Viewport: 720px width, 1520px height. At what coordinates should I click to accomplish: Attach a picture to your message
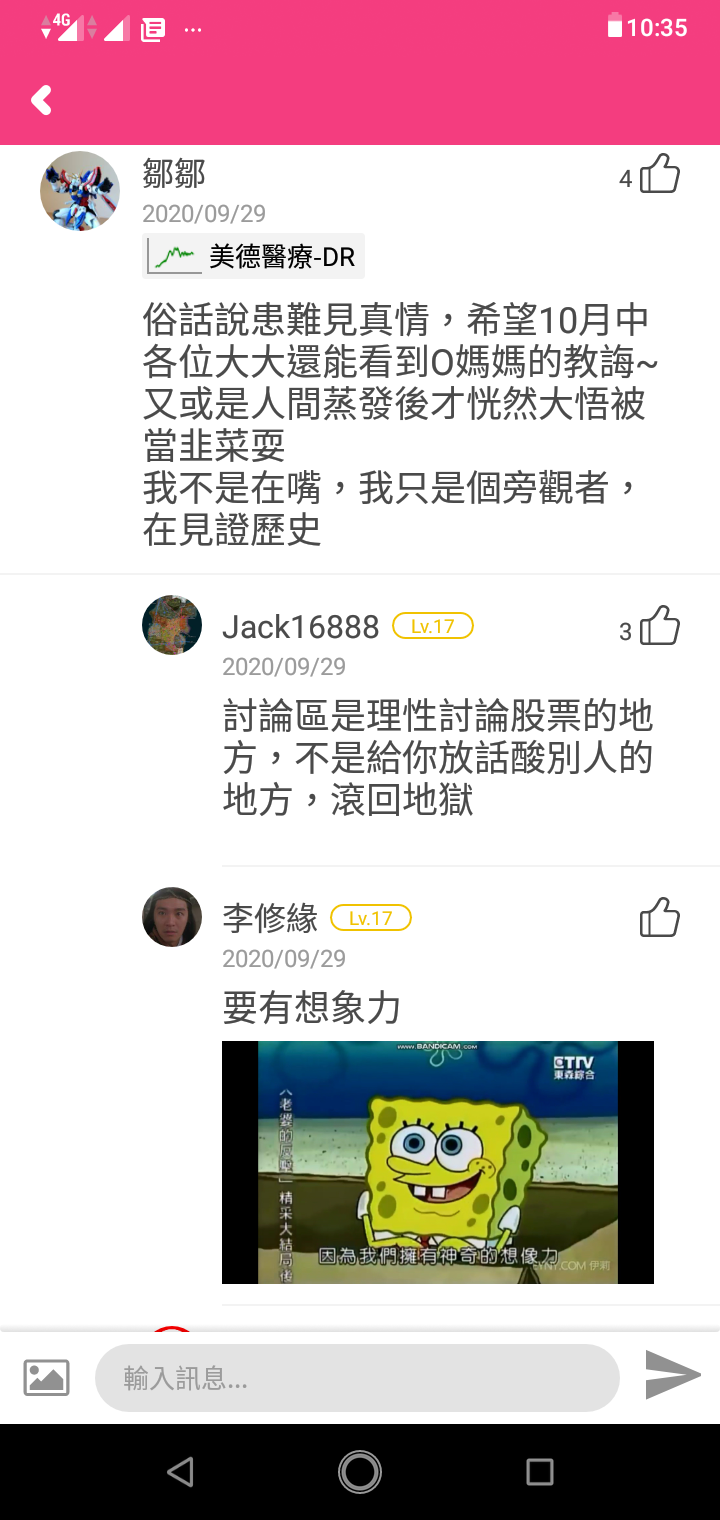46,1378
